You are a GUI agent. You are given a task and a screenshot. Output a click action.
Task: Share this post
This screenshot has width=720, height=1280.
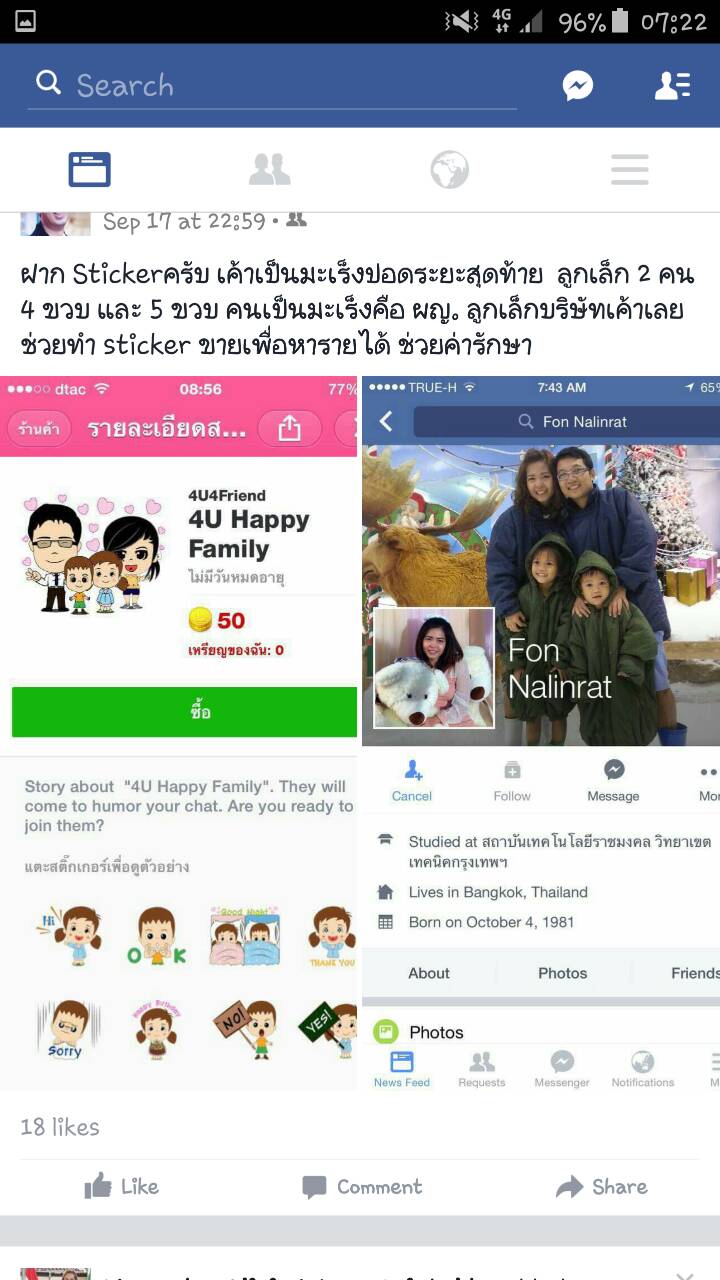pos(601,1187)
